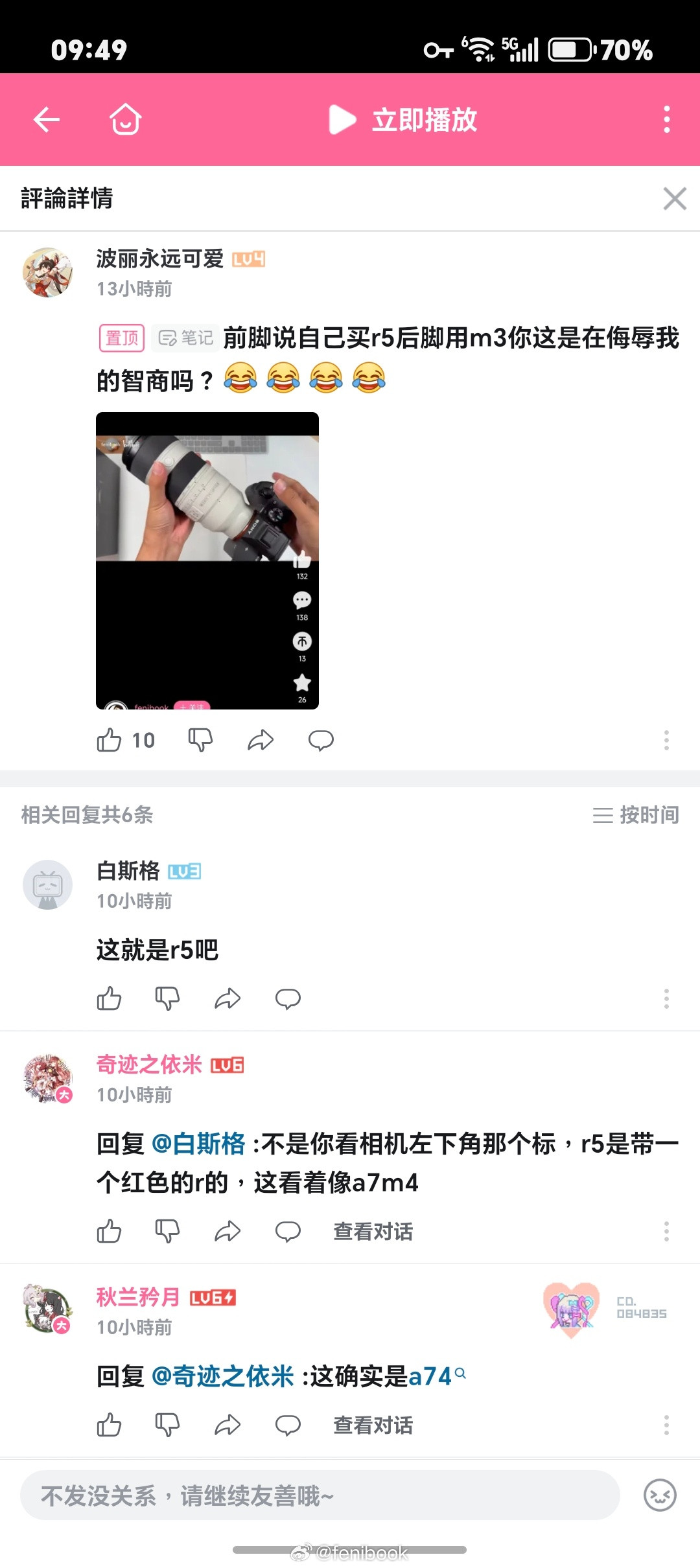Toggle dislike on 秋兰矜月's reply

pyautogui.click(x=168, y=1426)
